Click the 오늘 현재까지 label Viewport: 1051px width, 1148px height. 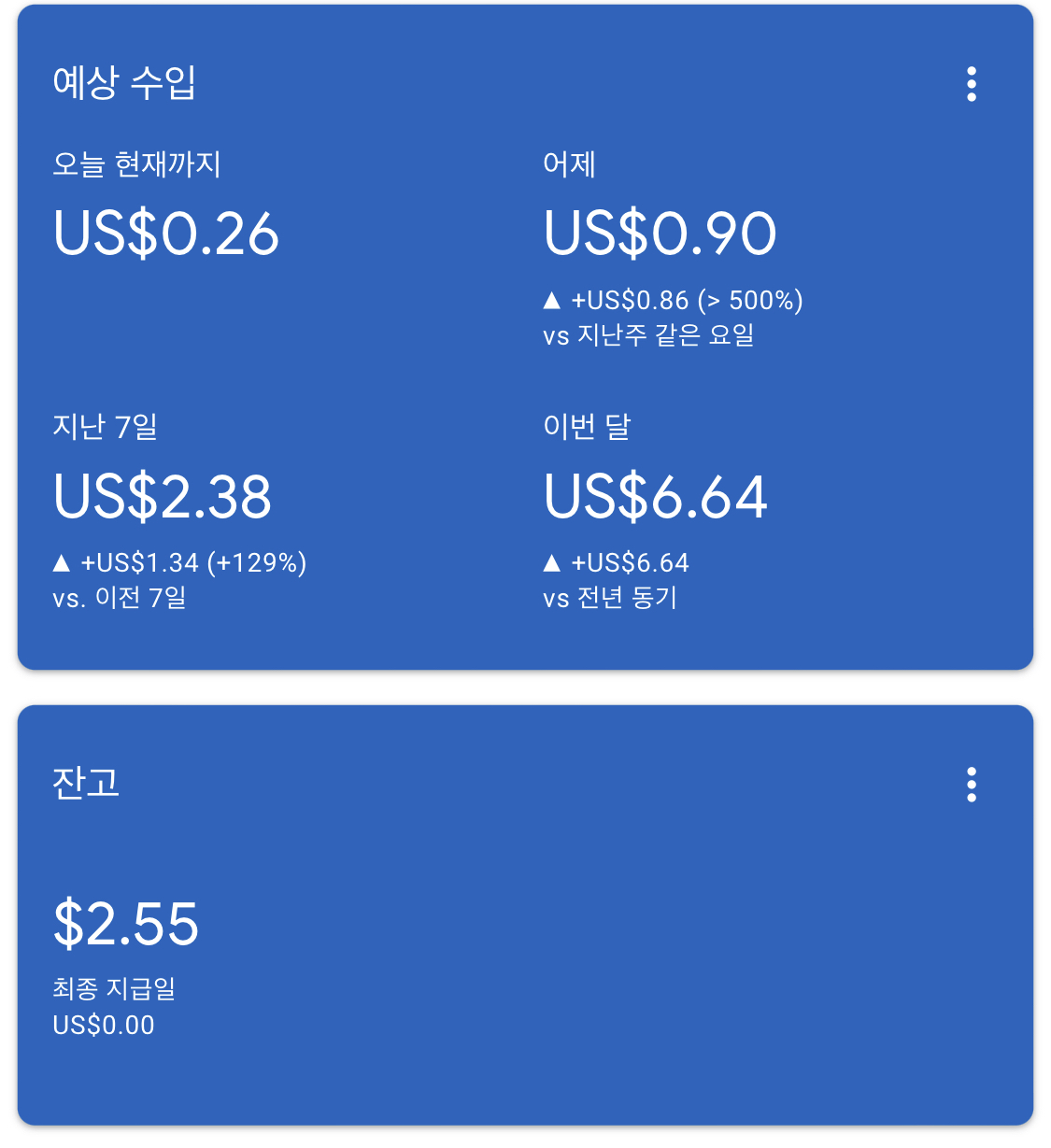(x=138, y=163)
